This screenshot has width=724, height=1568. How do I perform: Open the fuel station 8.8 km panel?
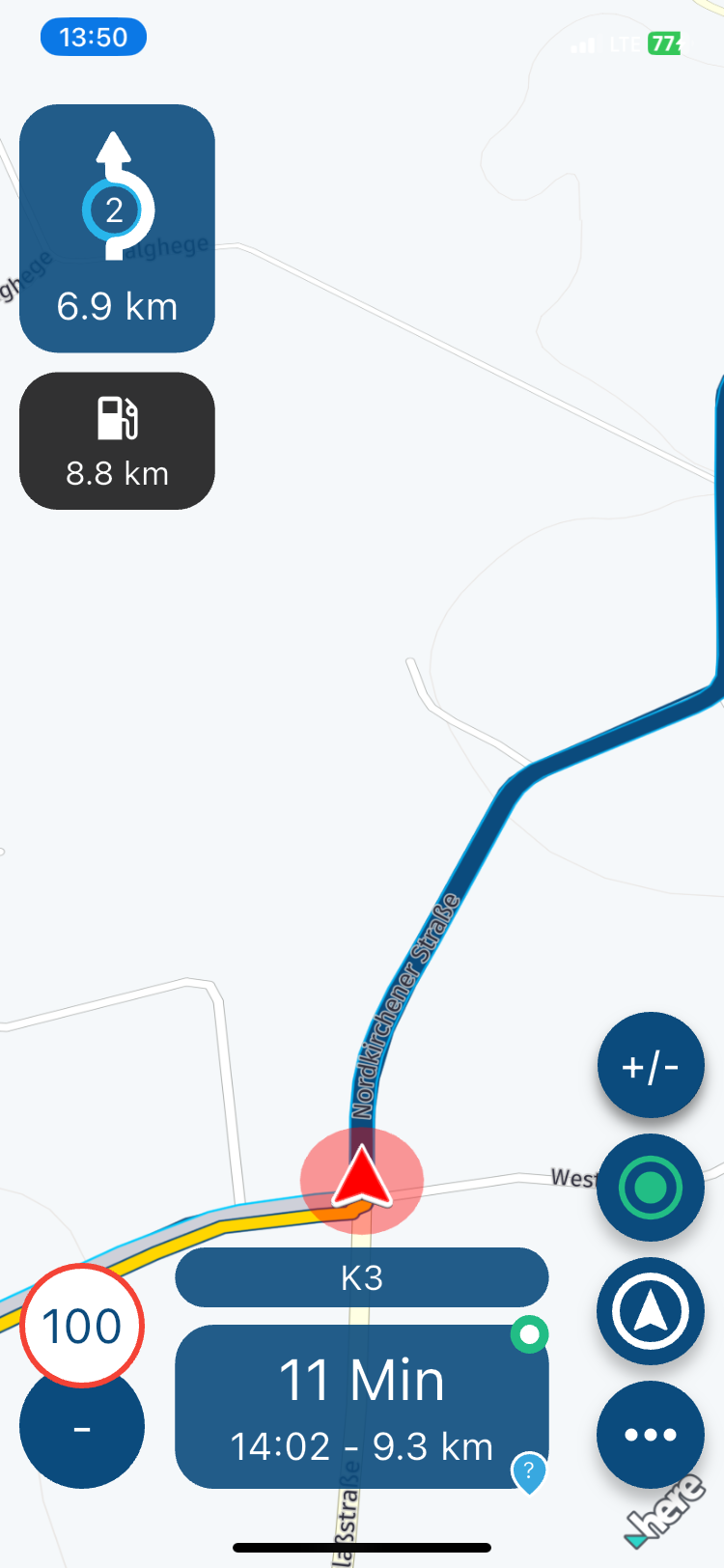tap(117, 441)
